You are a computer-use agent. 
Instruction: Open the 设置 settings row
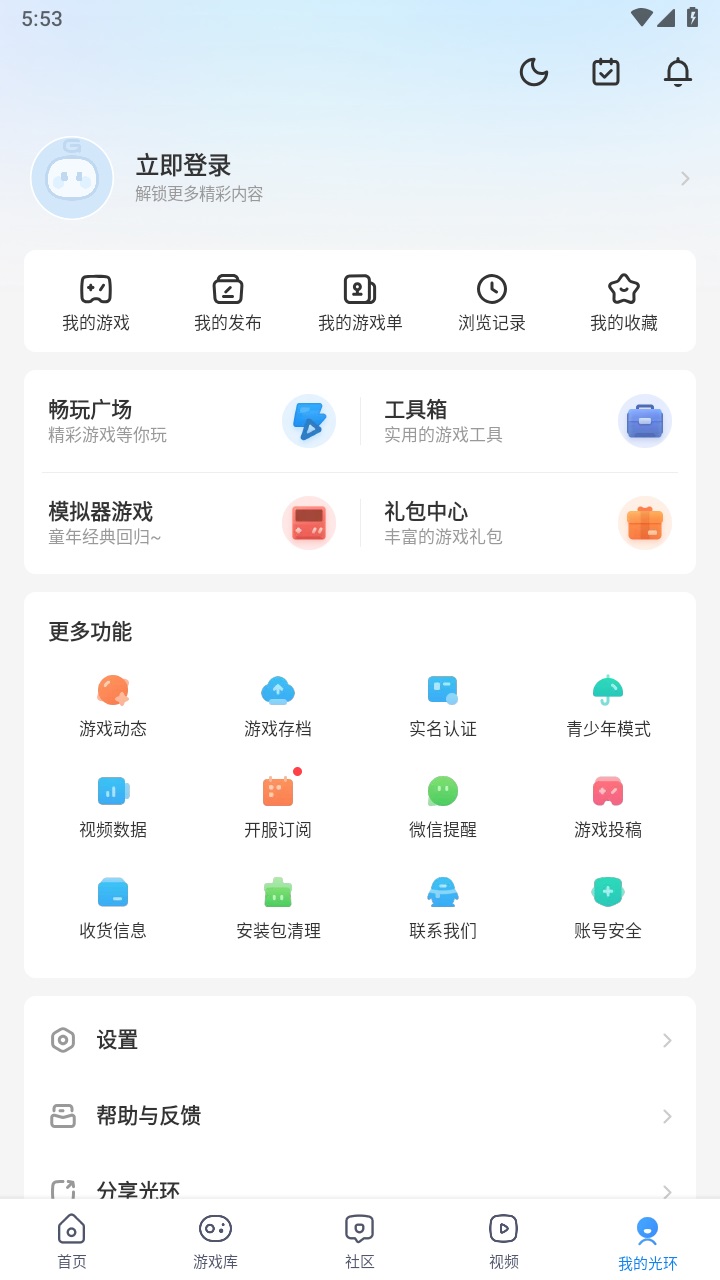[360, 1040]
